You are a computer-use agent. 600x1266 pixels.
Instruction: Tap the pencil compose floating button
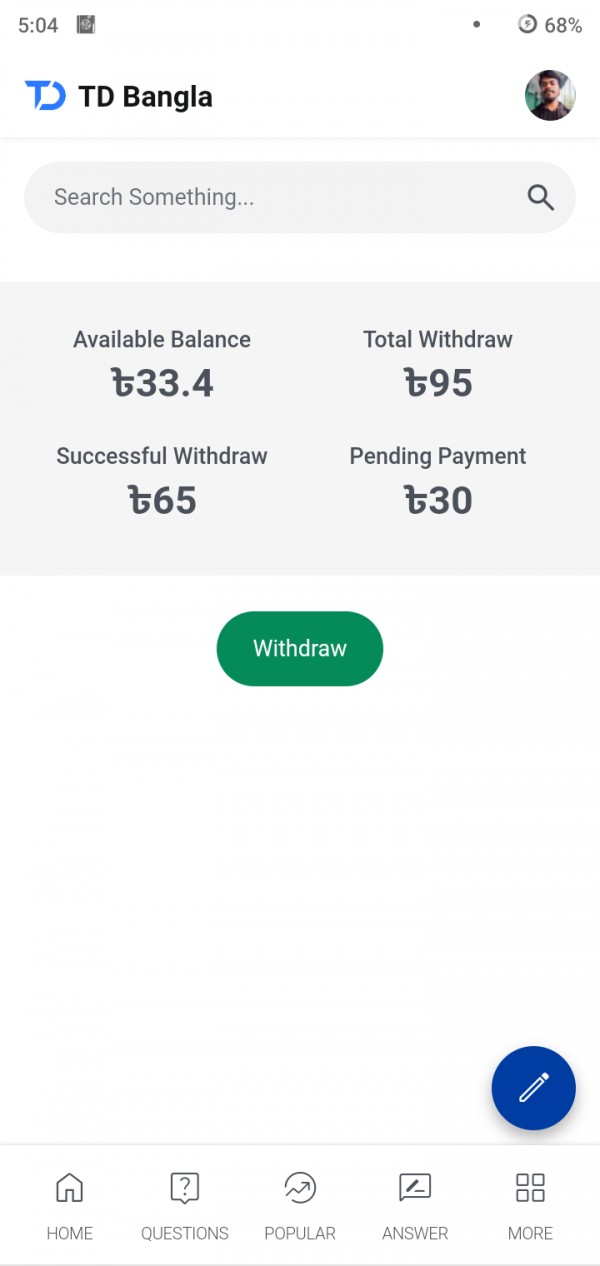point(533,1088)
